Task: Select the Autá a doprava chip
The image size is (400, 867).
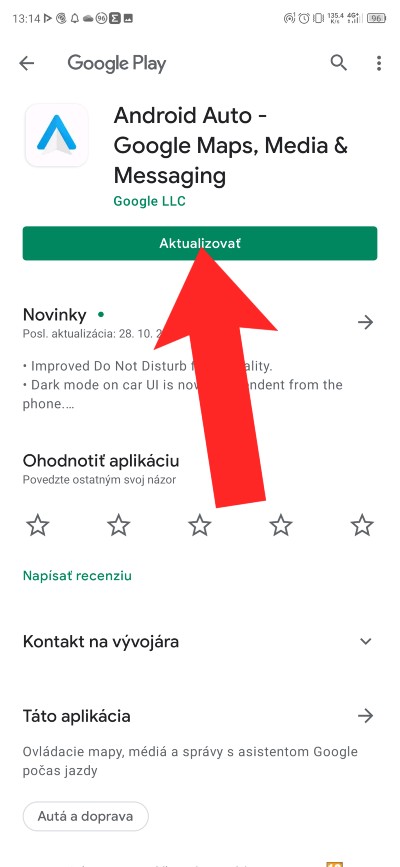Action: [x=86, y=816]
